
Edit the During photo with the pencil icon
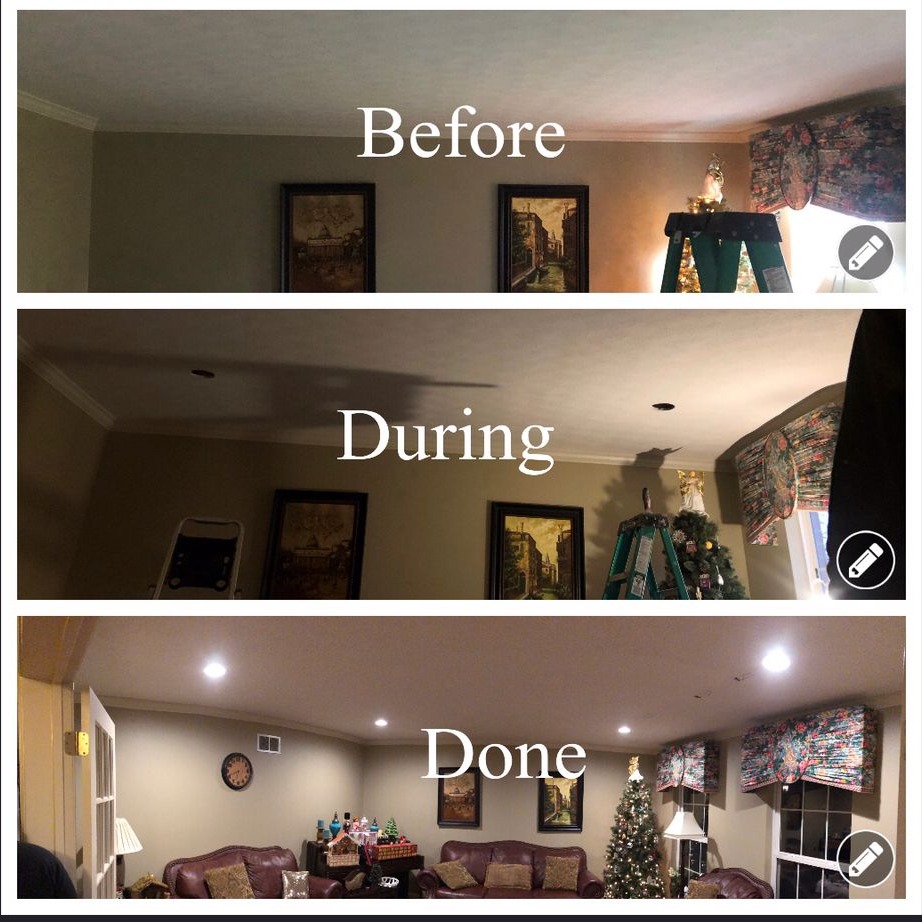tap(865, 560)
